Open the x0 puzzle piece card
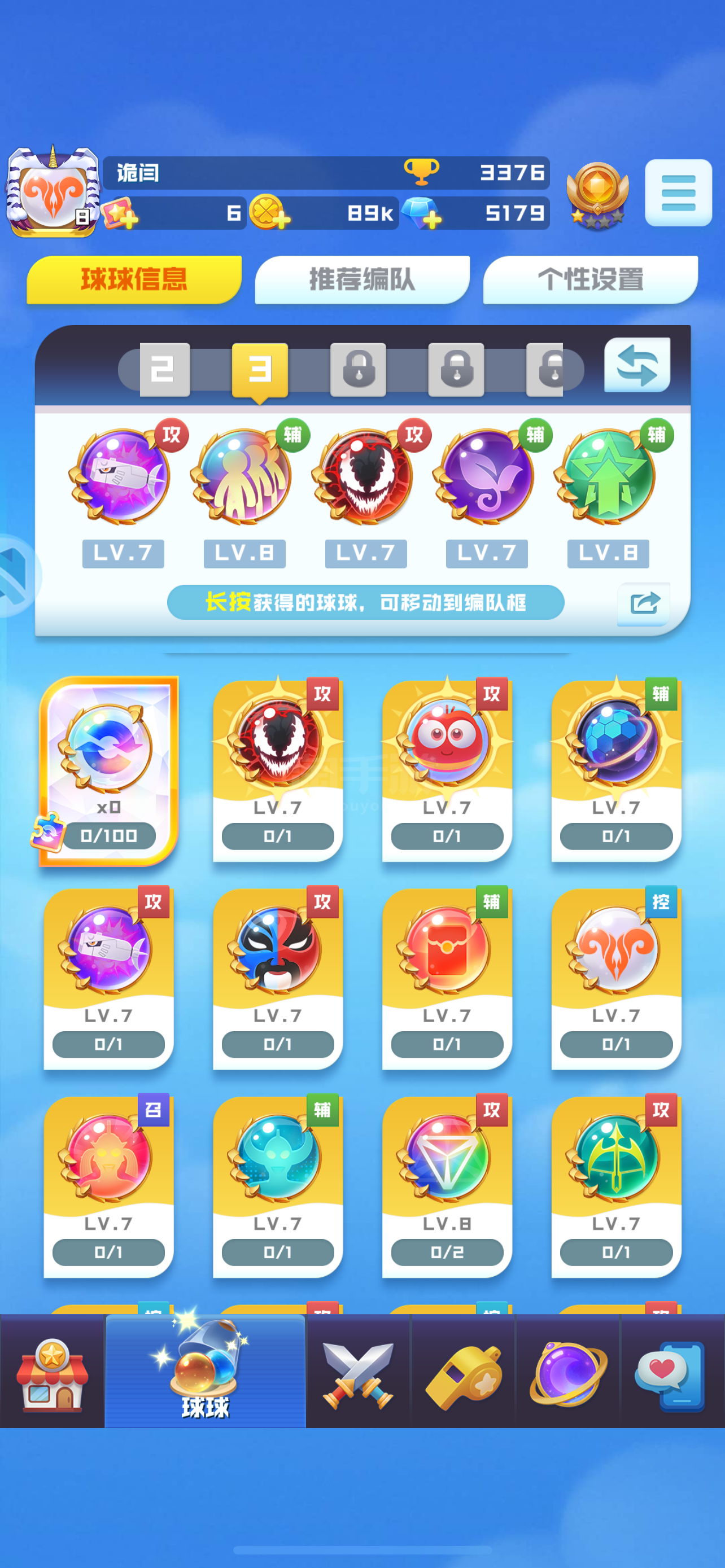This screenshot has height=1568, width=725. click(108, 769)
